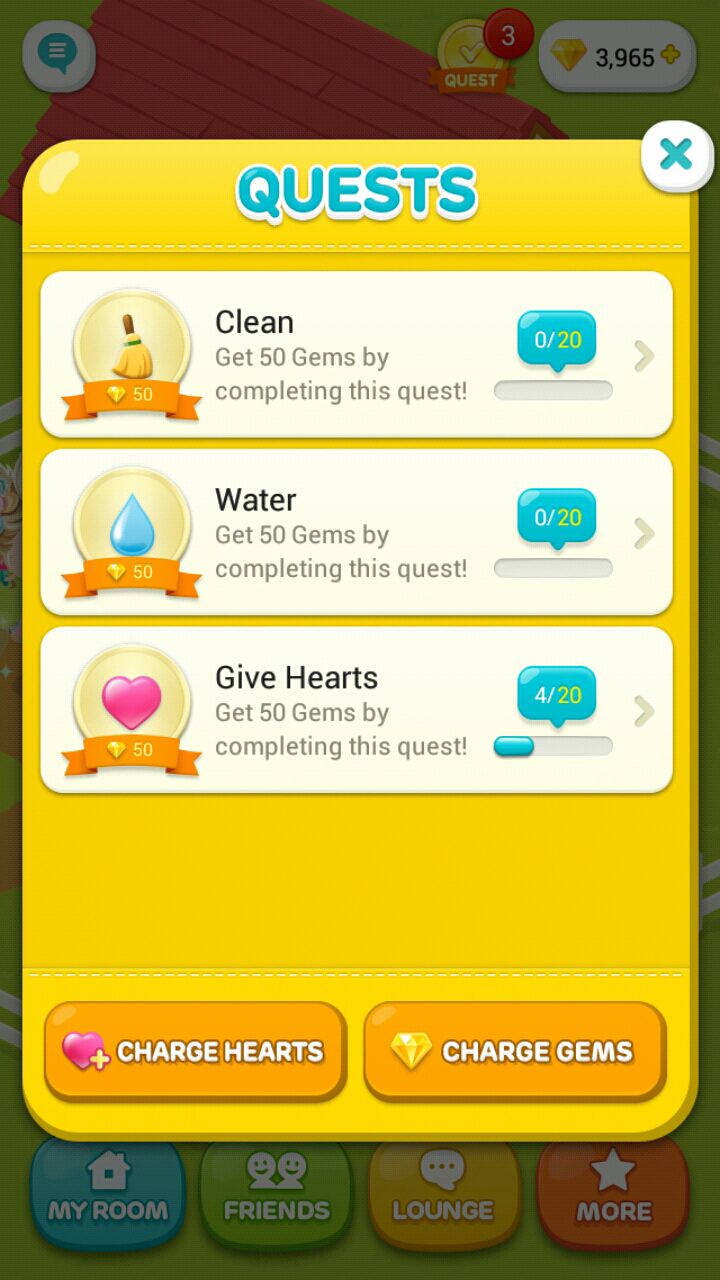Open the Clean quest
The image size is (720, 1280).
coord(356,355)
